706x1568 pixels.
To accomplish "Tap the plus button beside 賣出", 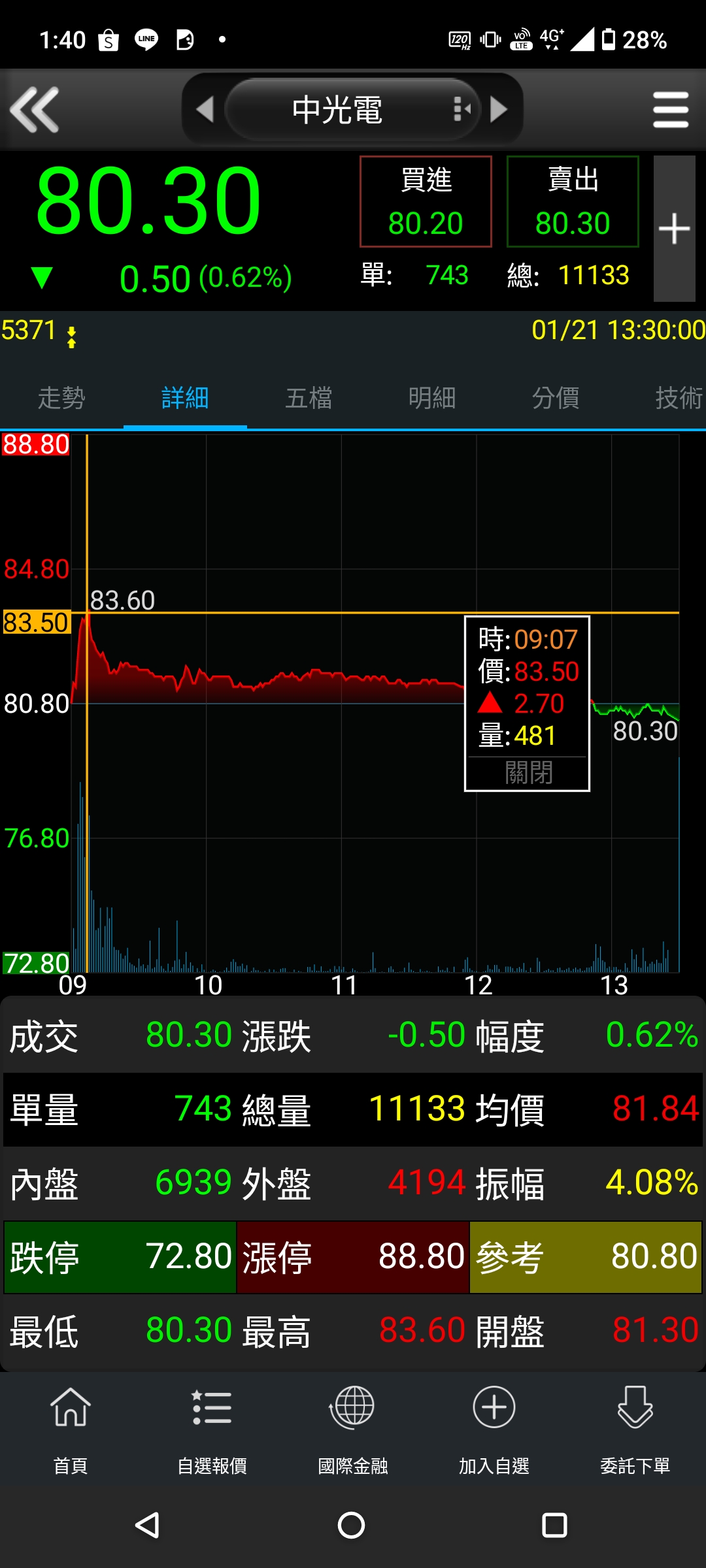I will coord(675,229).
